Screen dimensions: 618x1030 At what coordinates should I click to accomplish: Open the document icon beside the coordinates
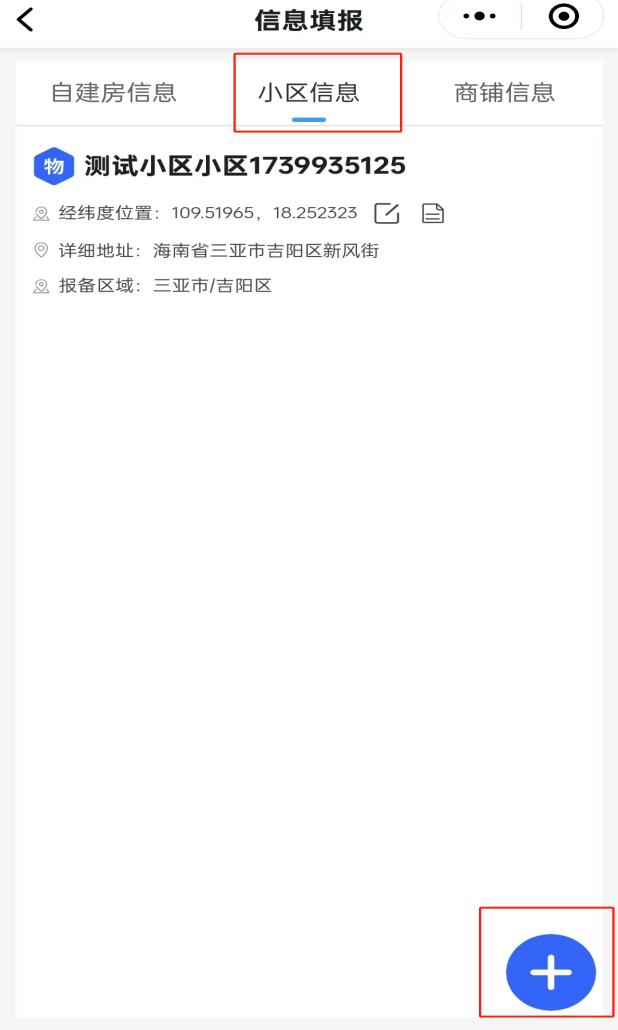click(432, 213)
